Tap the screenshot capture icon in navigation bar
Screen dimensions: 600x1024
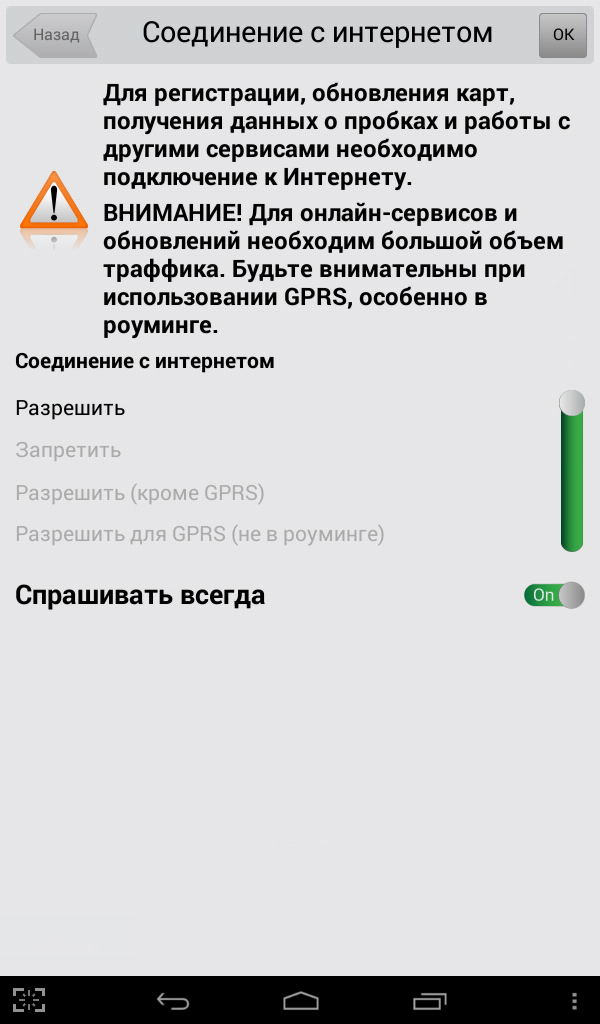point(29,1000)
